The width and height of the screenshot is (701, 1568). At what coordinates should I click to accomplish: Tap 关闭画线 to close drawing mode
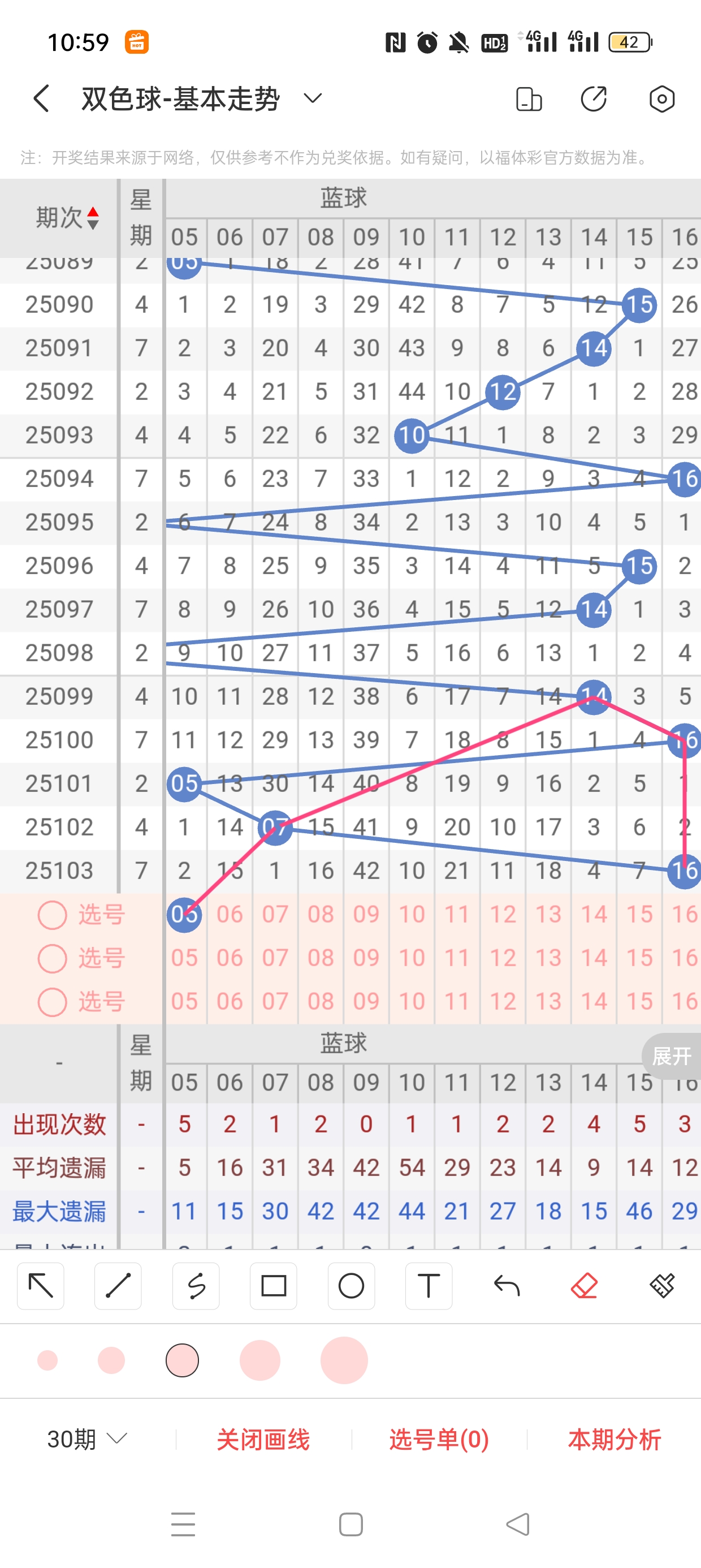pos(263,1439)
